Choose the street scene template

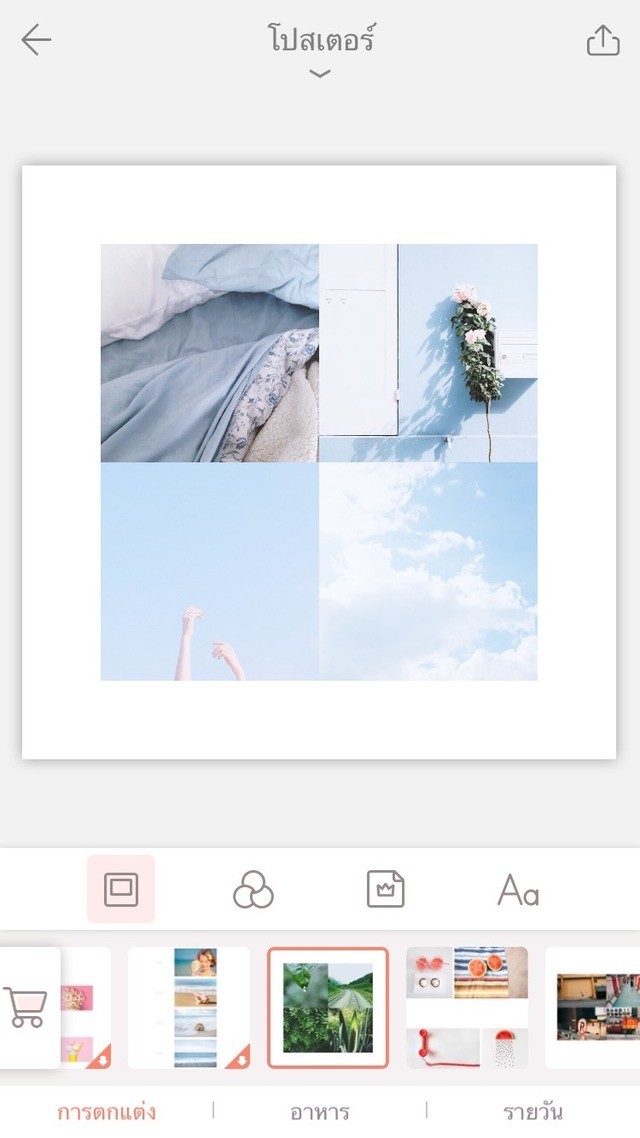coord(593,1007)
